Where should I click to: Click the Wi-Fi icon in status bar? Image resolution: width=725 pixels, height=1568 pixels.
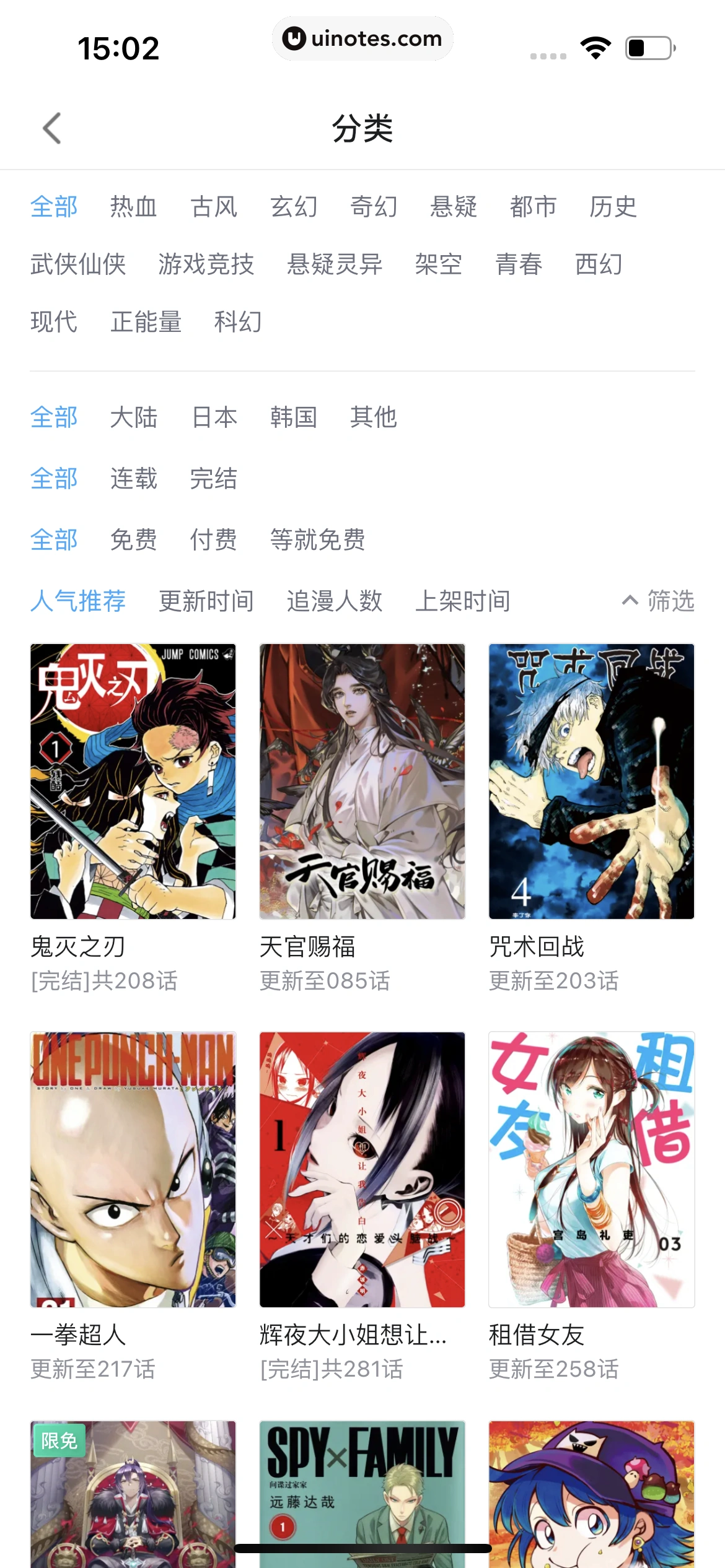[595, 46]
